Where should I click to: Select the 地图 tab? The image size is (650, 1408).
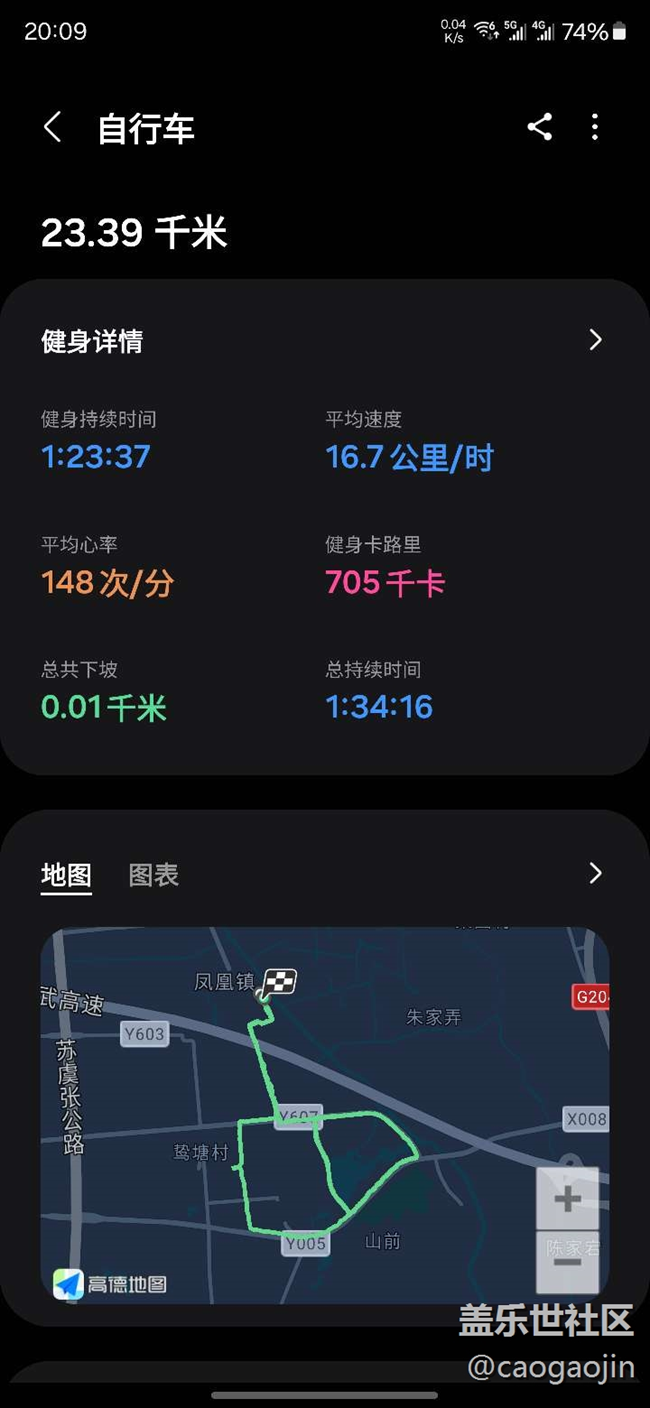[x=66, y=875]
